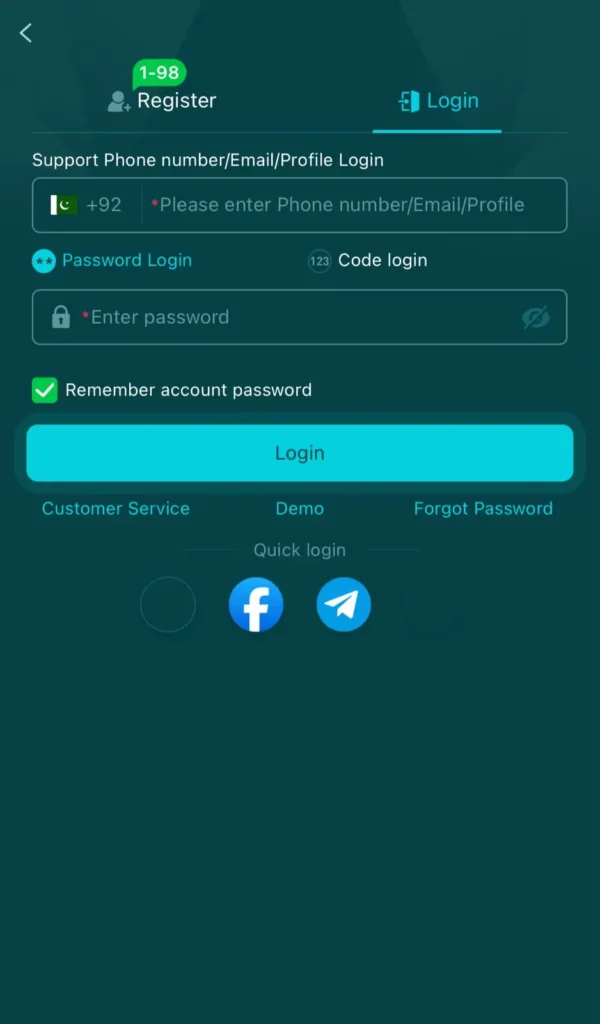
Task: Choose Password Login method
Action: tap(112, 261)
